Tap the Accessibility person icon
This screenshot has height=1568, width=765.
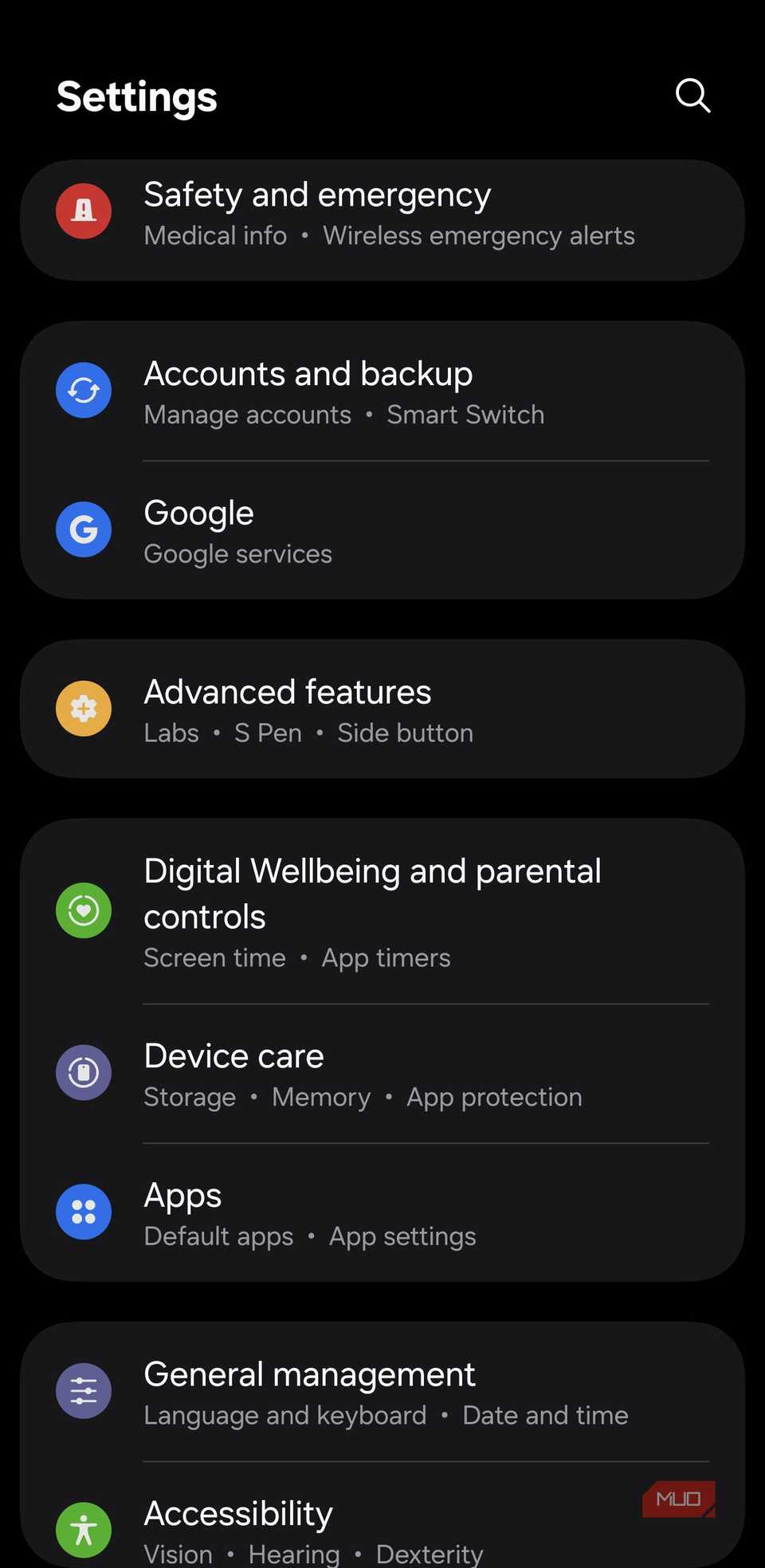tap(83, 1529)
